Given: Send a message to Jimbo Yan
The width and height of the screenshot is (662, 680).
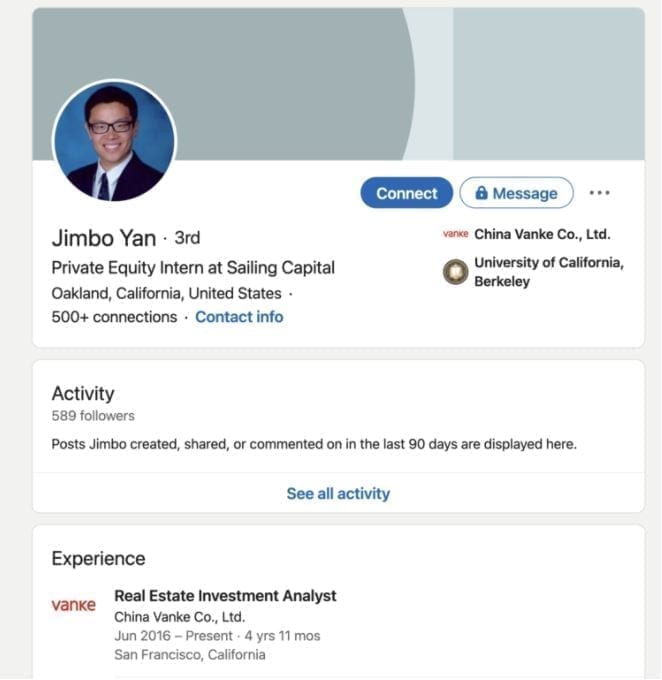Looking at the screenshot, I should click(x=516, y=193).
